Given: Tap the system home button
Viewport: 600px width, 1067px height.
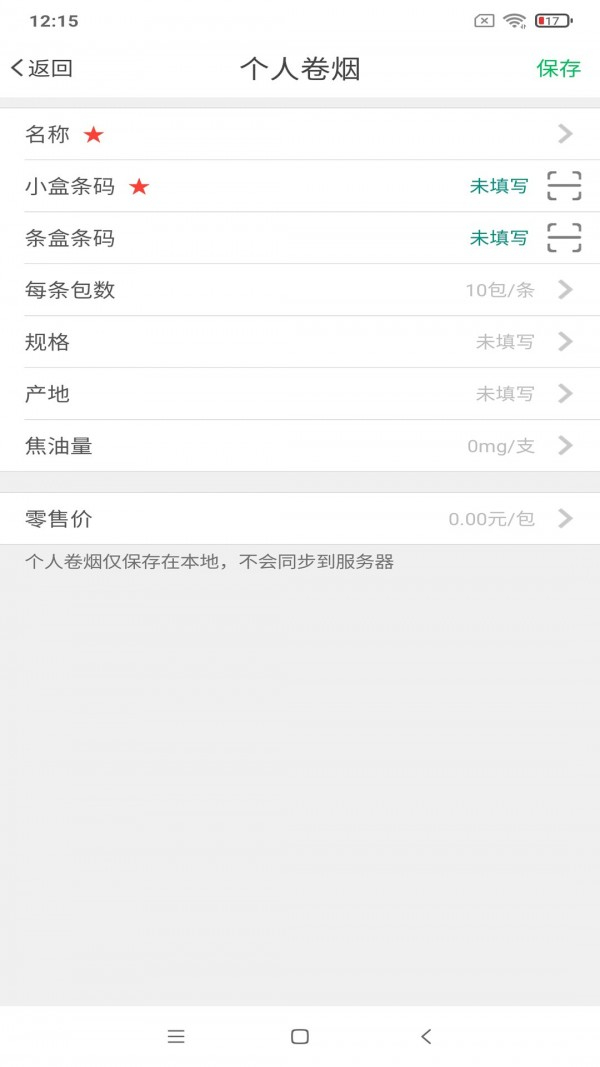Looking at the screenshot, I should coord(299,1037).
